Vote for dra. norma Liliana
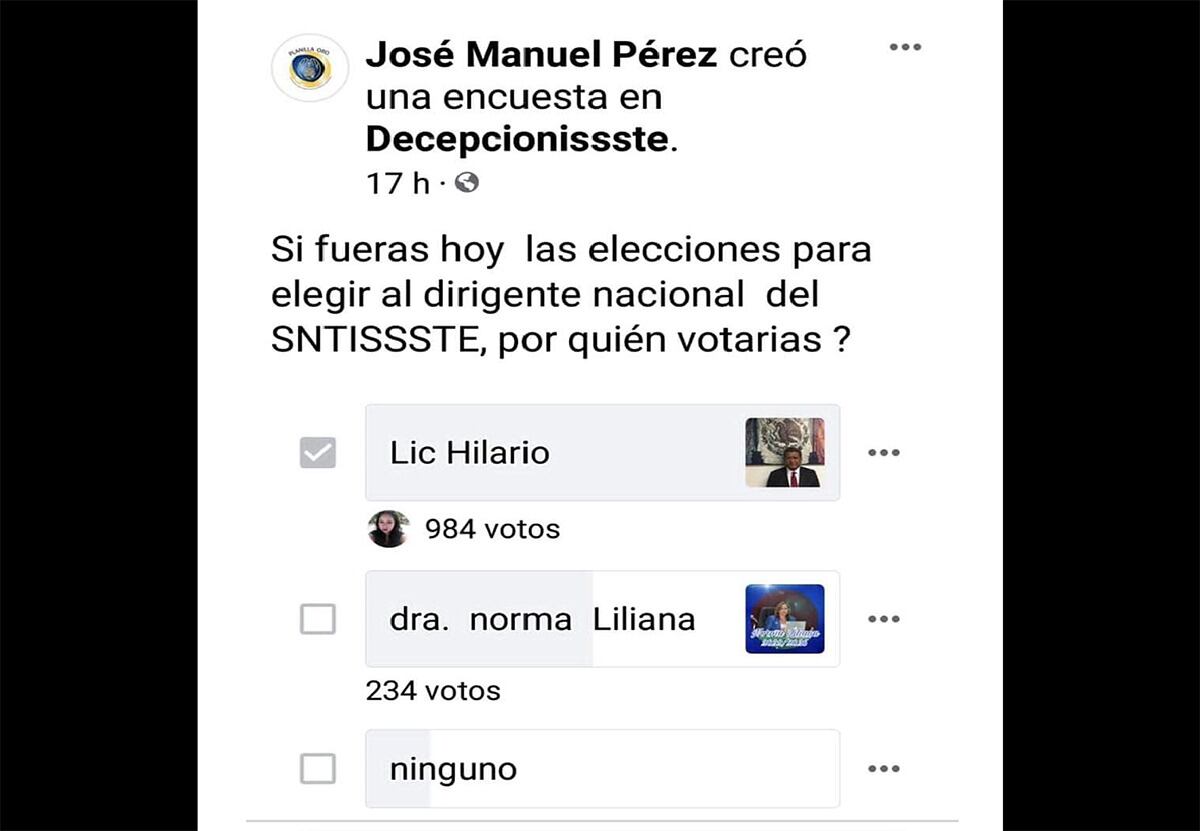The width and height of the screenshot is (1200, 831). tap(318, 620)
